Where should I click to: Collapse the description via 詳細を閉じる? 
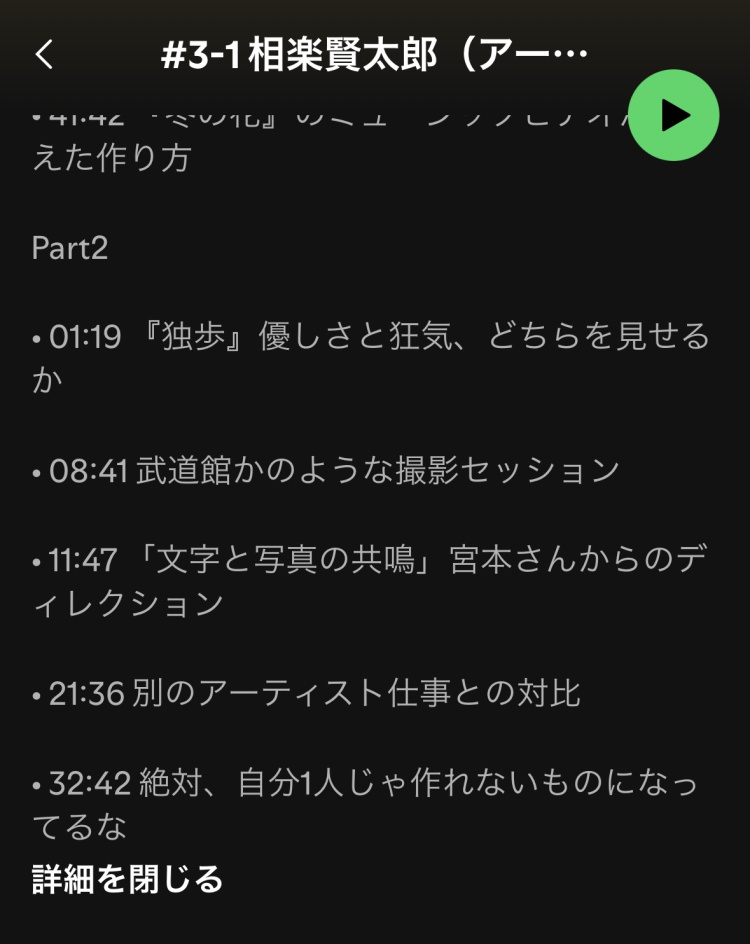[127, 879]
